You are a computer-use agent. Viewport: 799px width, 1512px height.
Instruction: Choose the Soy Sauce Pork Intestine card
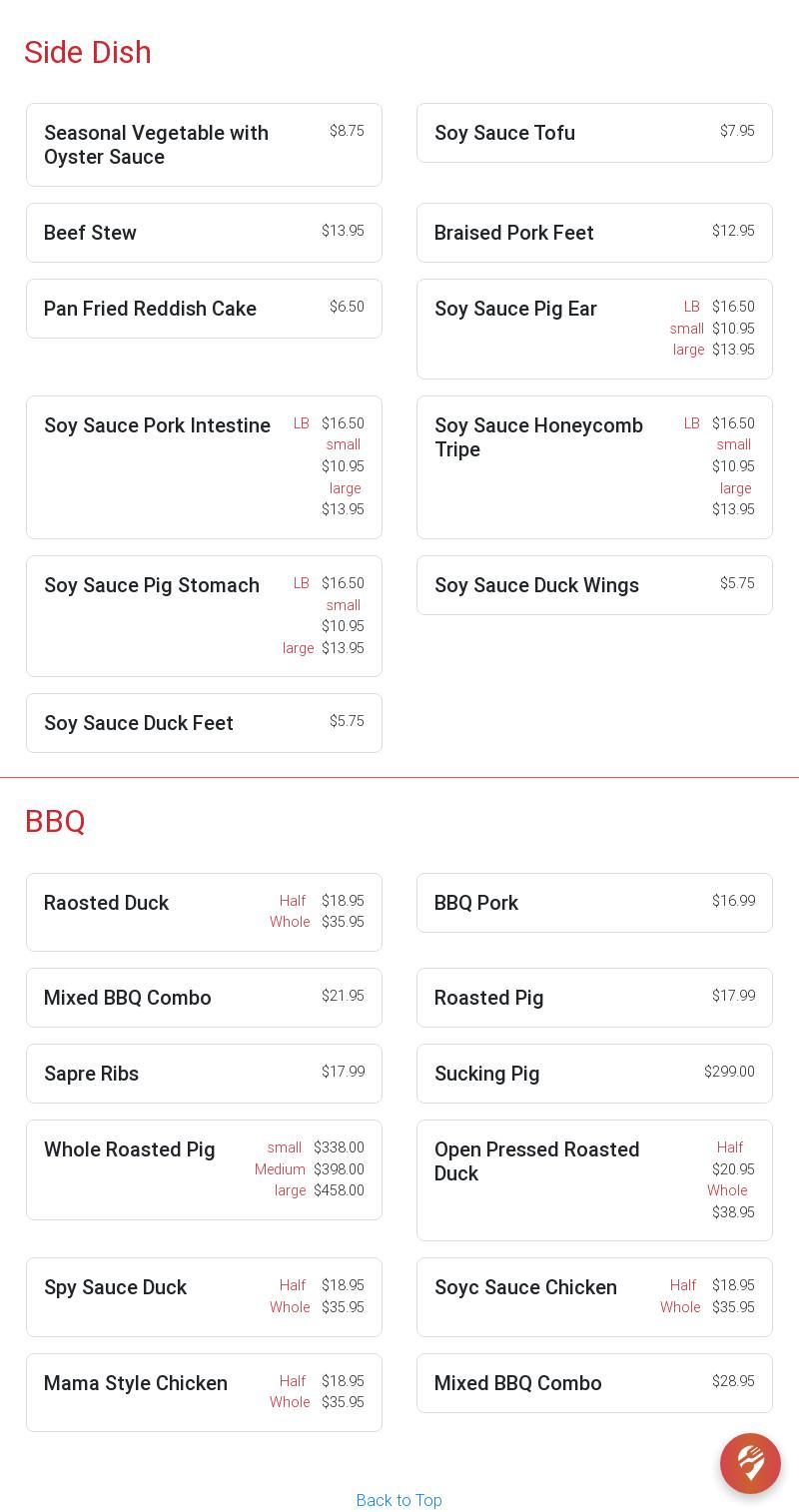pos(204,467)
